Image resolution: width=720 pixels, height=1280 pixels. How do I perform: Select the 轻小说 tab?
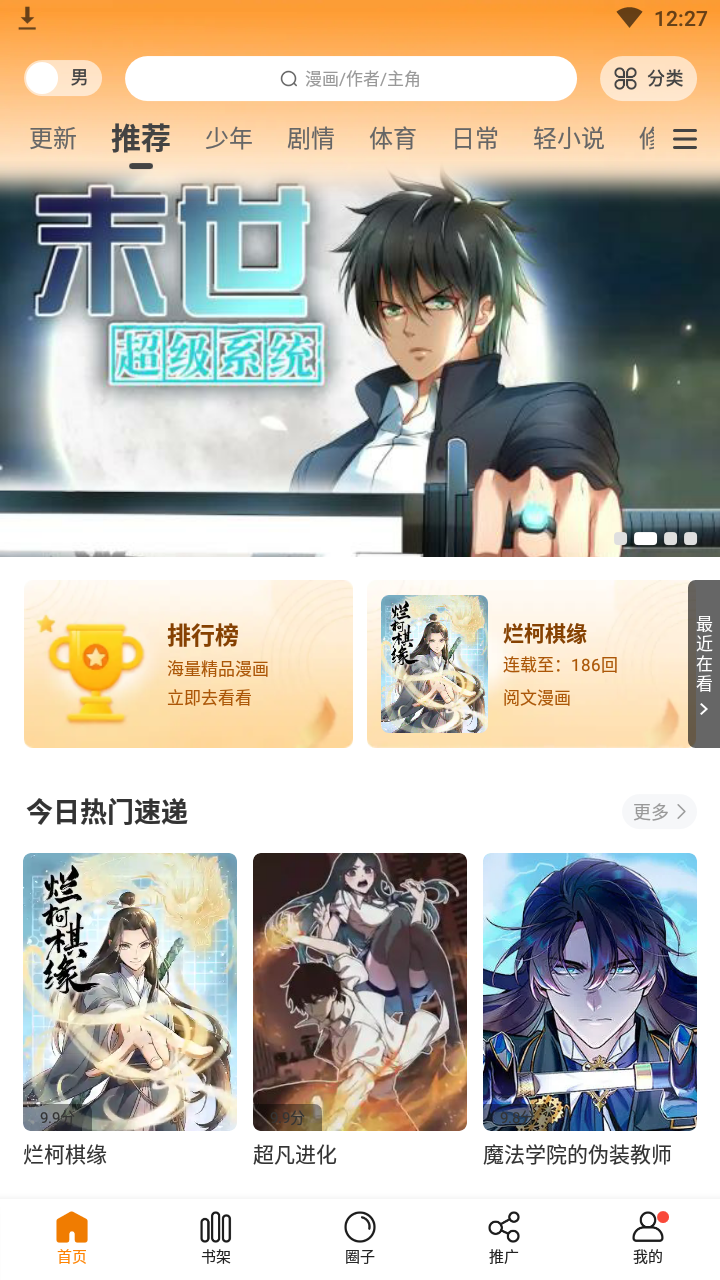[x=569, y=139]
